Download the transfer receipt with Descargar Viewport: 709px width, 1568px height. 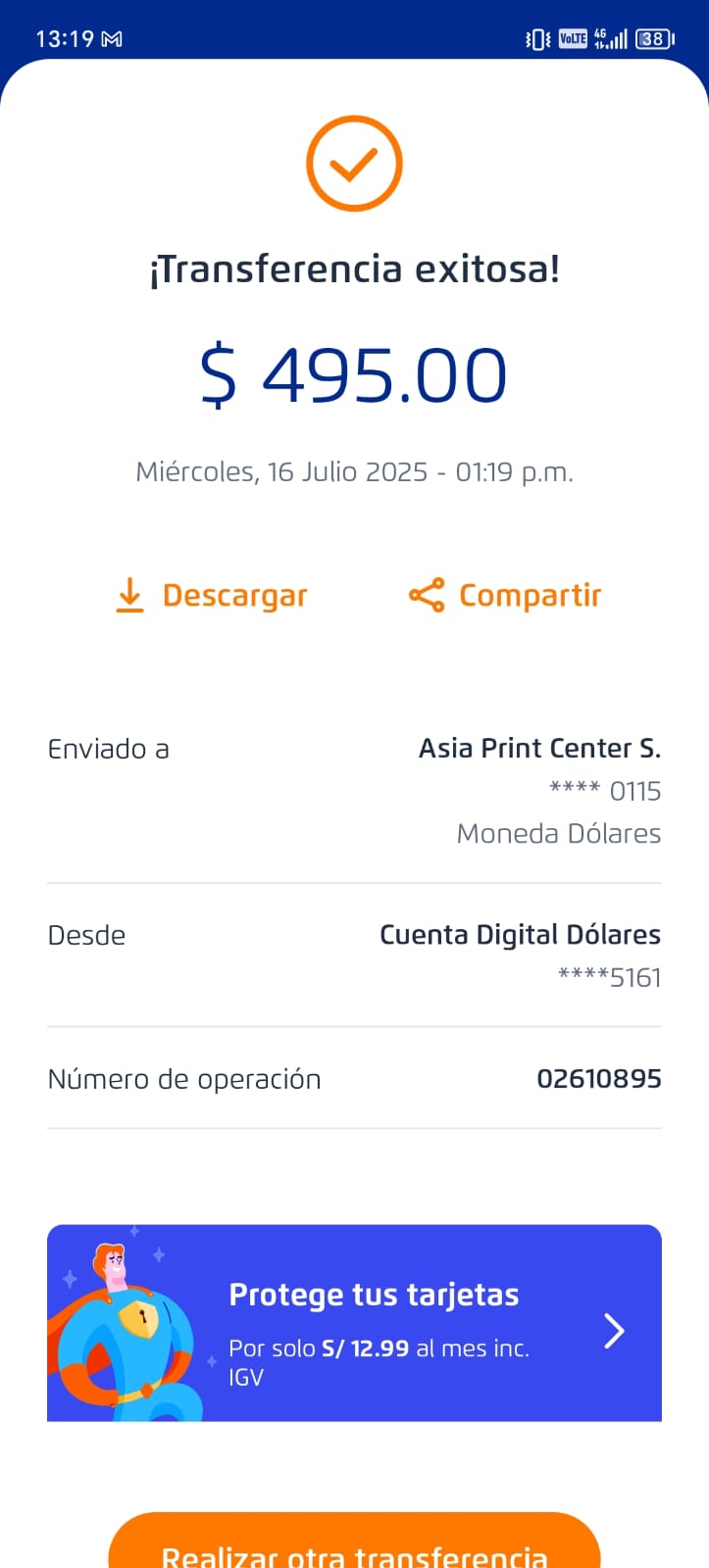212,595
